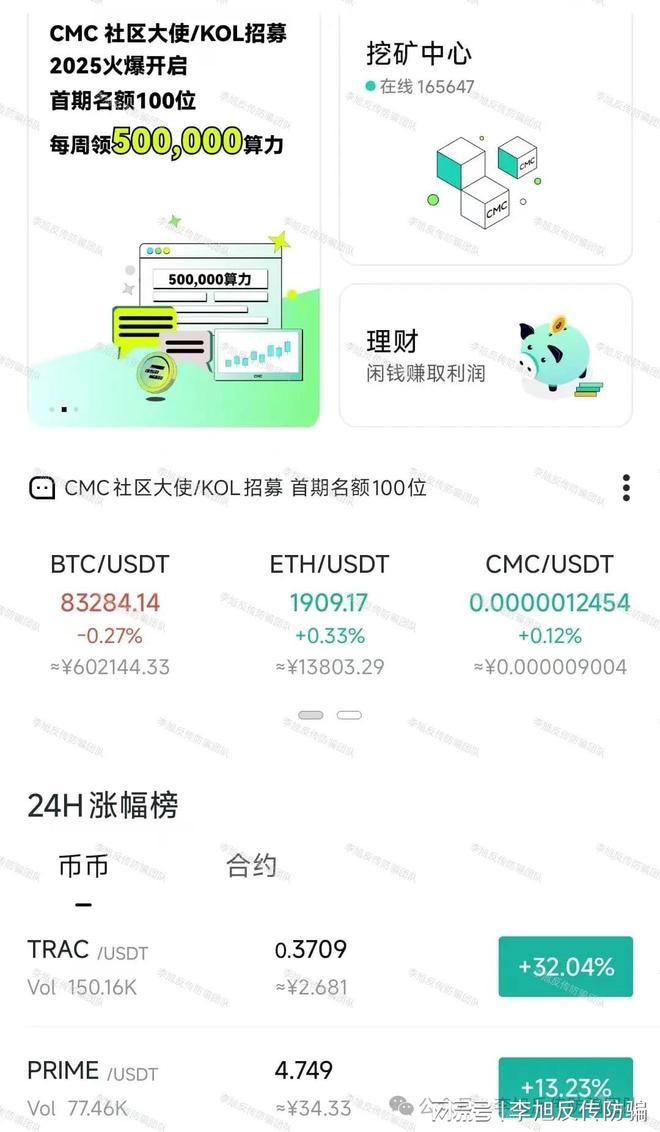Viewport: 660px width, 1132px height.
Task: View the ETH/USDT market ticker
Action: [329, 615]
